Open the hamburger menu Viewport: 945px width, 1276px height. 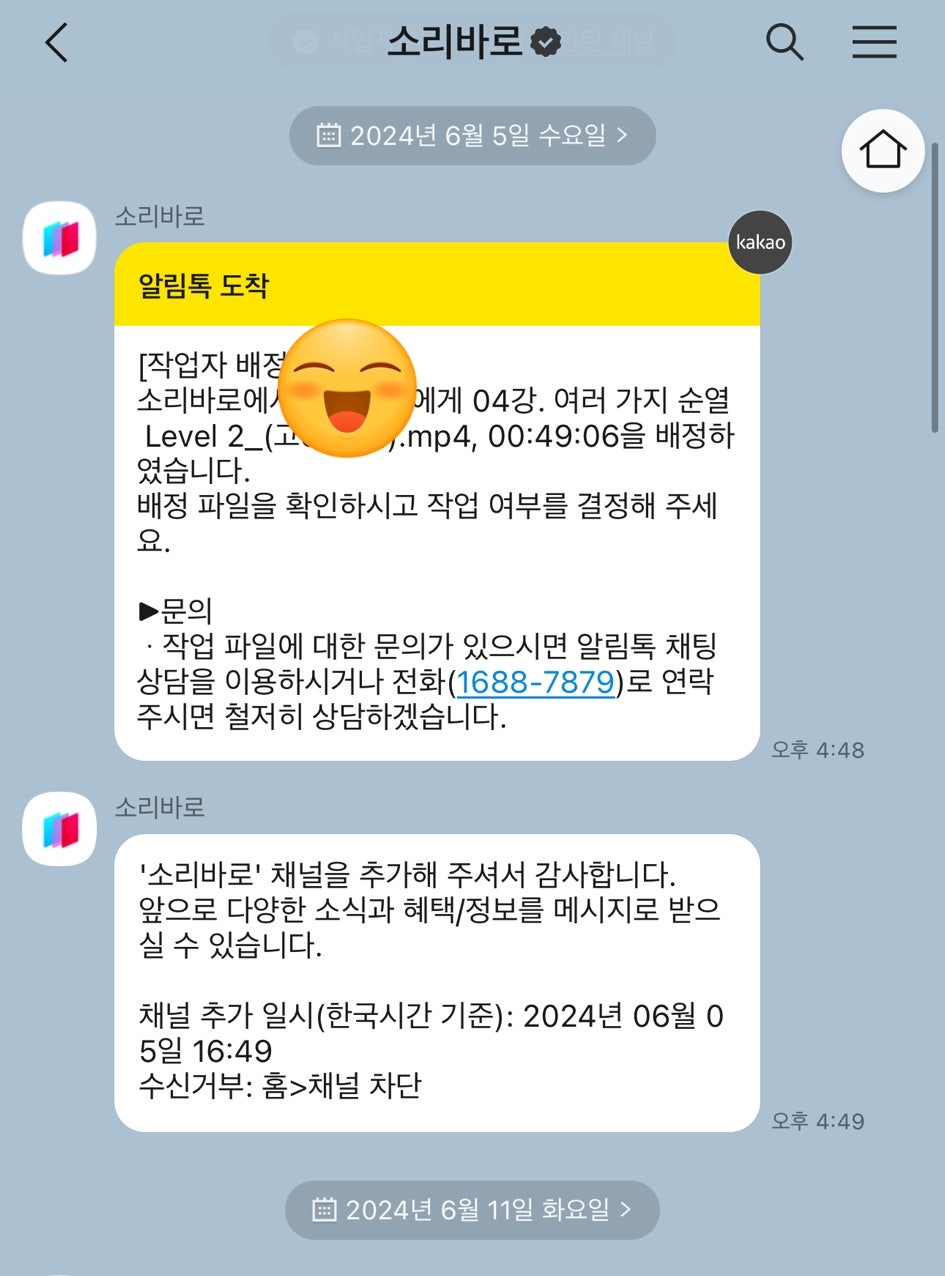click(x=874, y=42)
